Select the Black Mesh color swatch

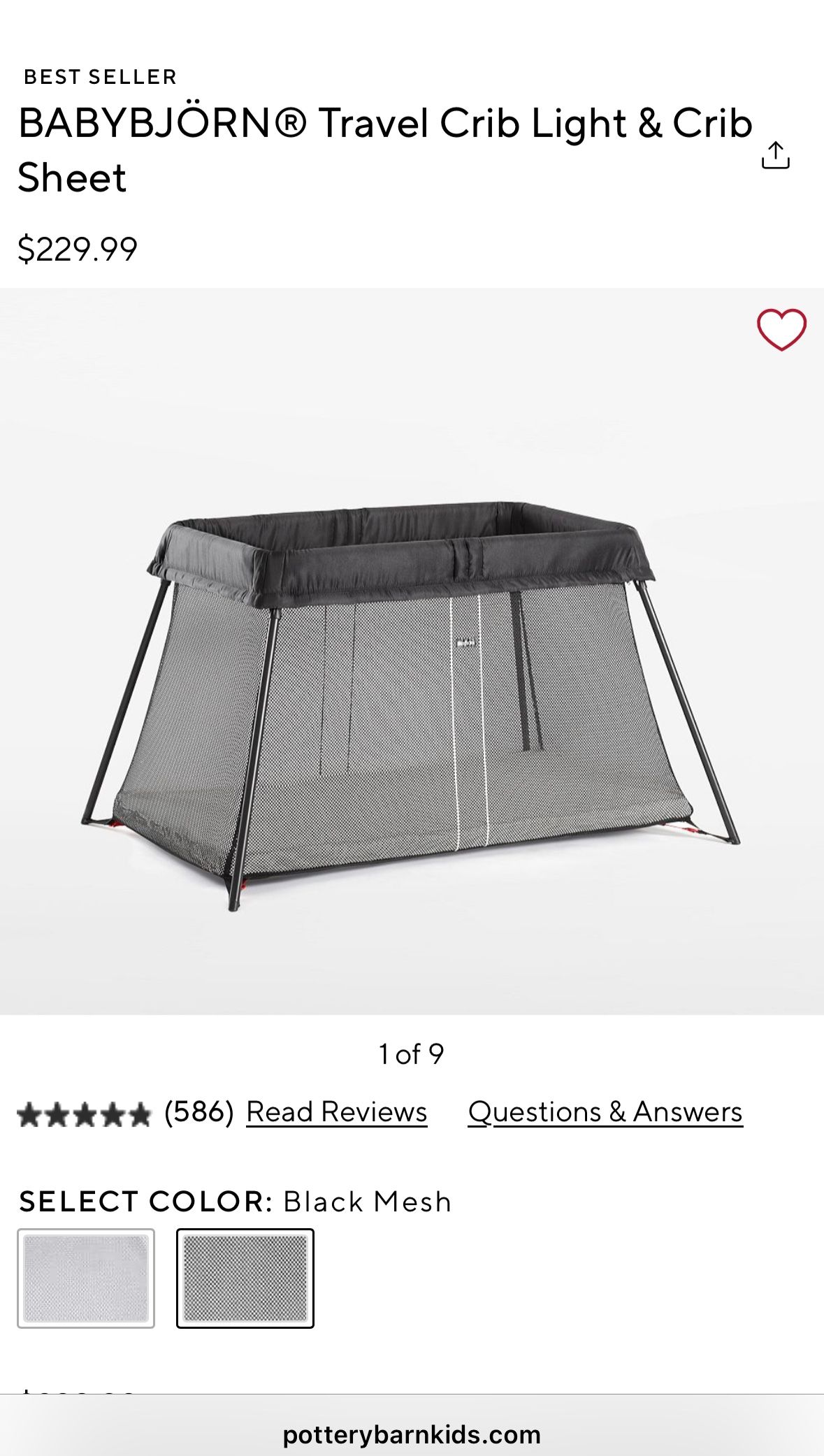coord(245,1278)
